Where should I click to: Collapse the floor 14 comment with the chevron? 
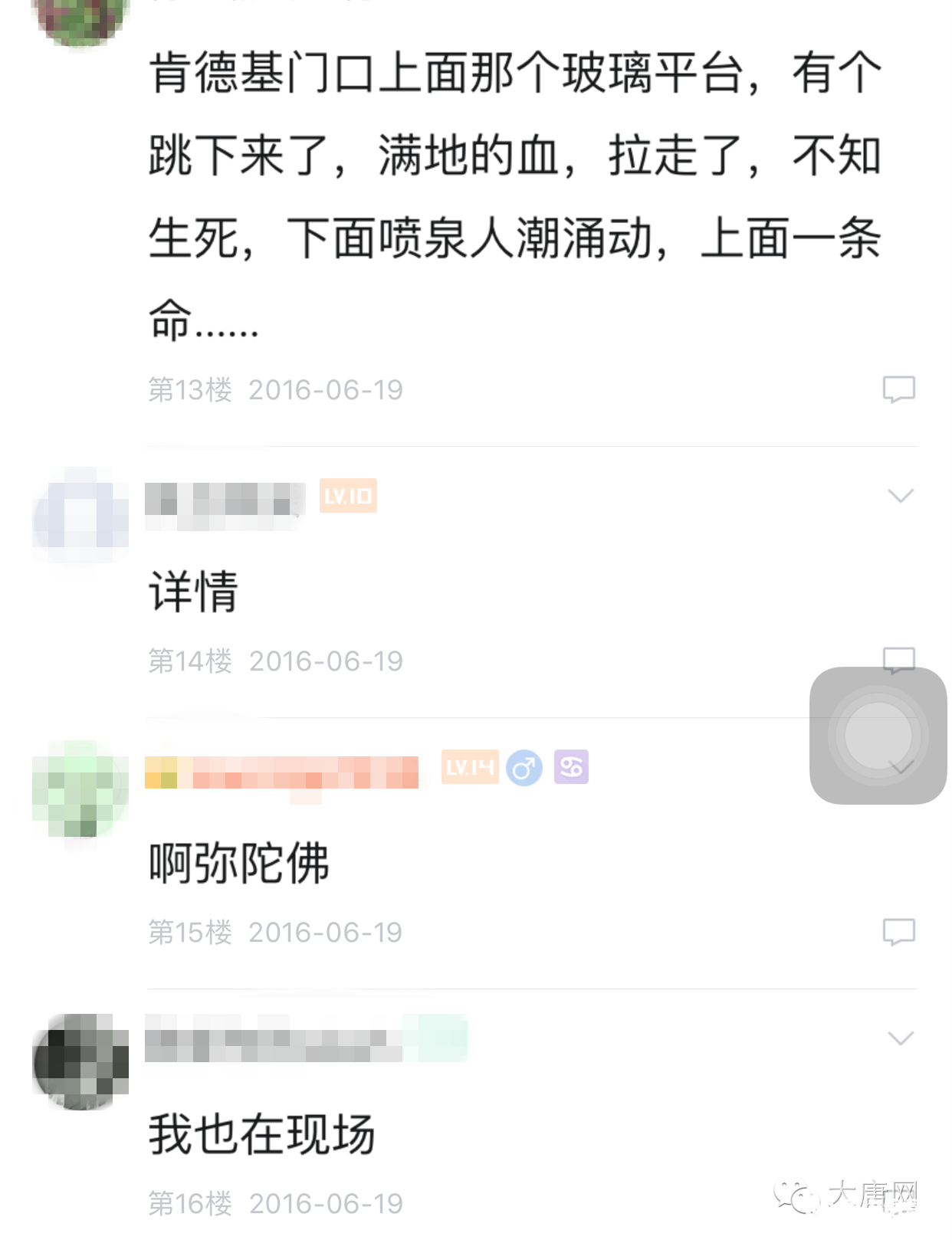pyautogui.click(x=901, y=497)
